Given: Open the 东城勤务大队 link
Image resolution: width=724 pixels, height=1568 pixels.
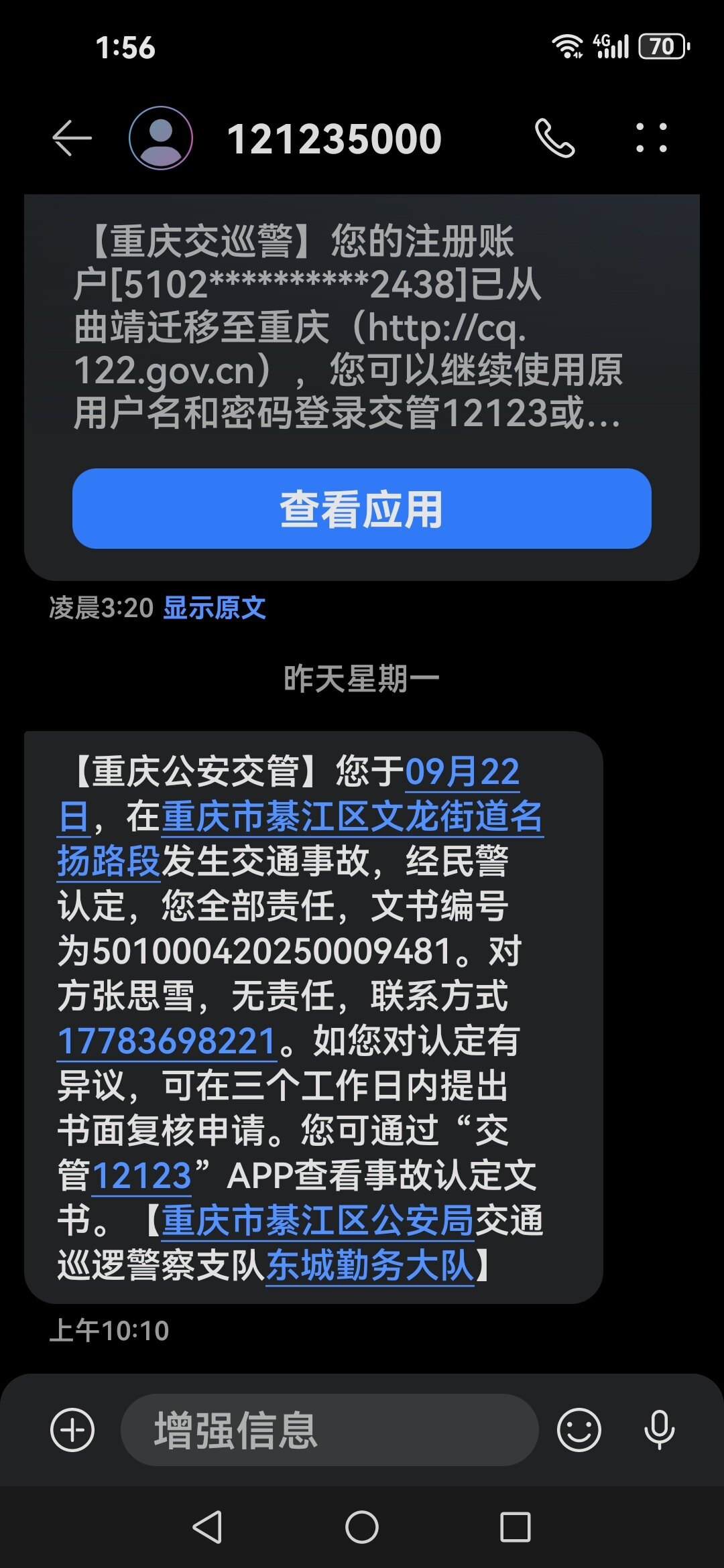Looking at the screenshot, I should (x=370, y=1266).
